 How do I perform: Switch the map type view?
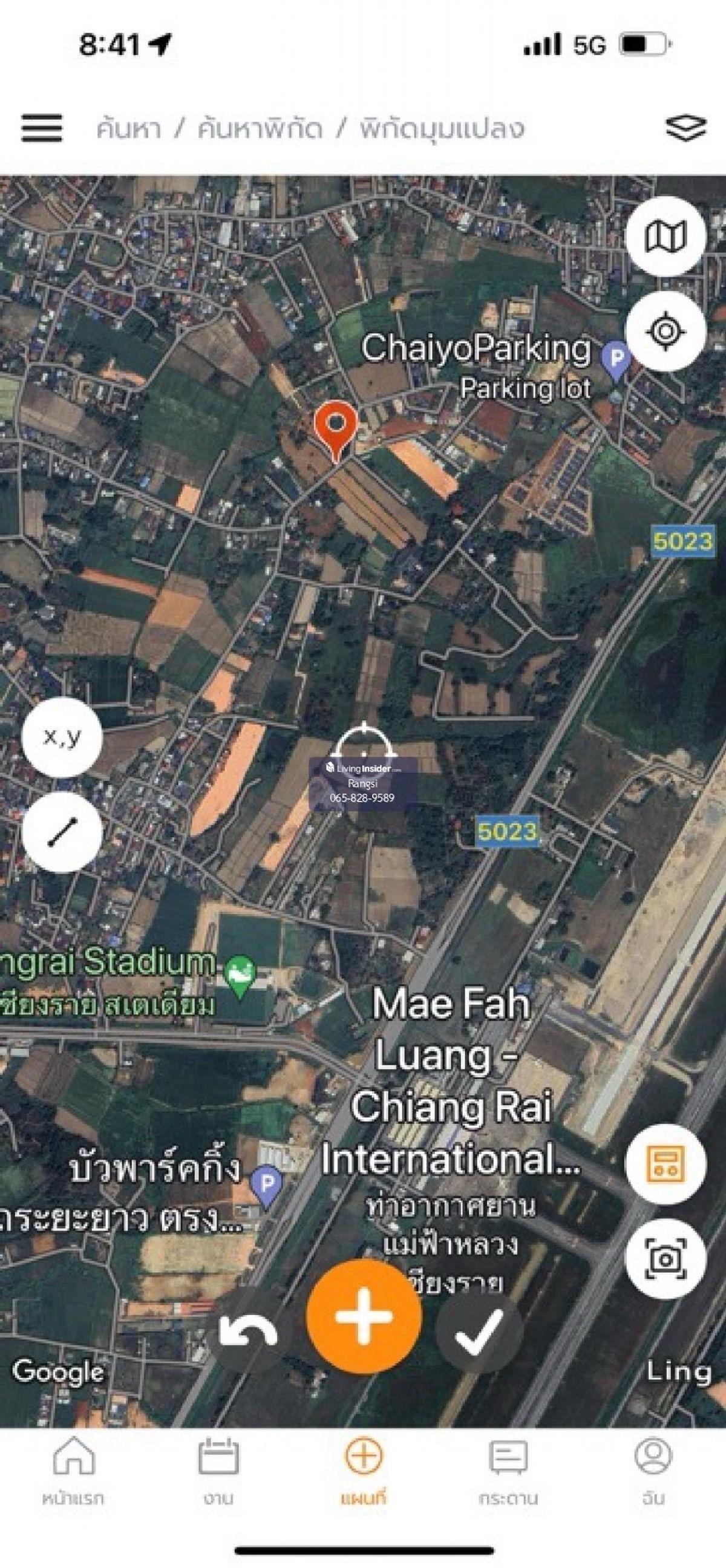(665, 236)
